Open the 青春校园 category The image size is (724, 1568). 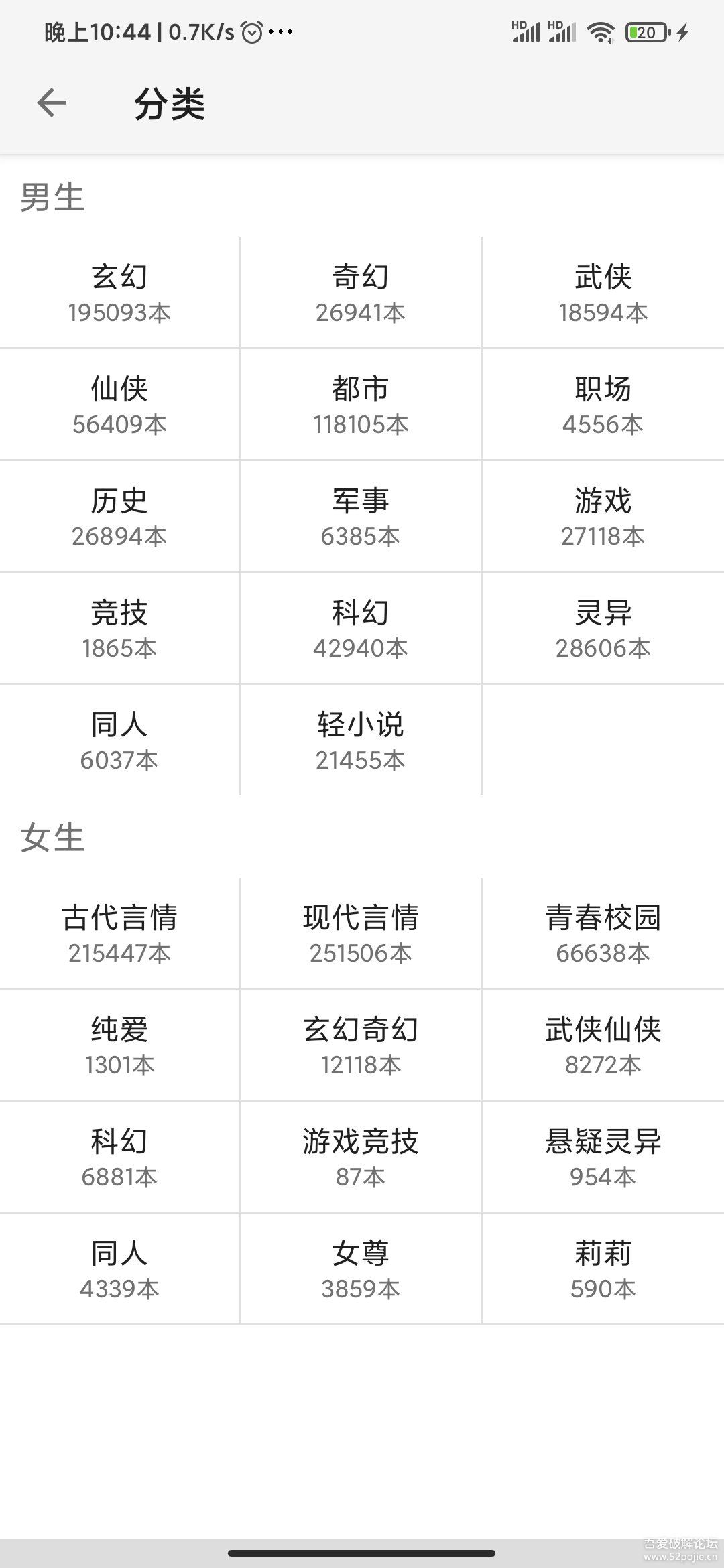[603, 933]
